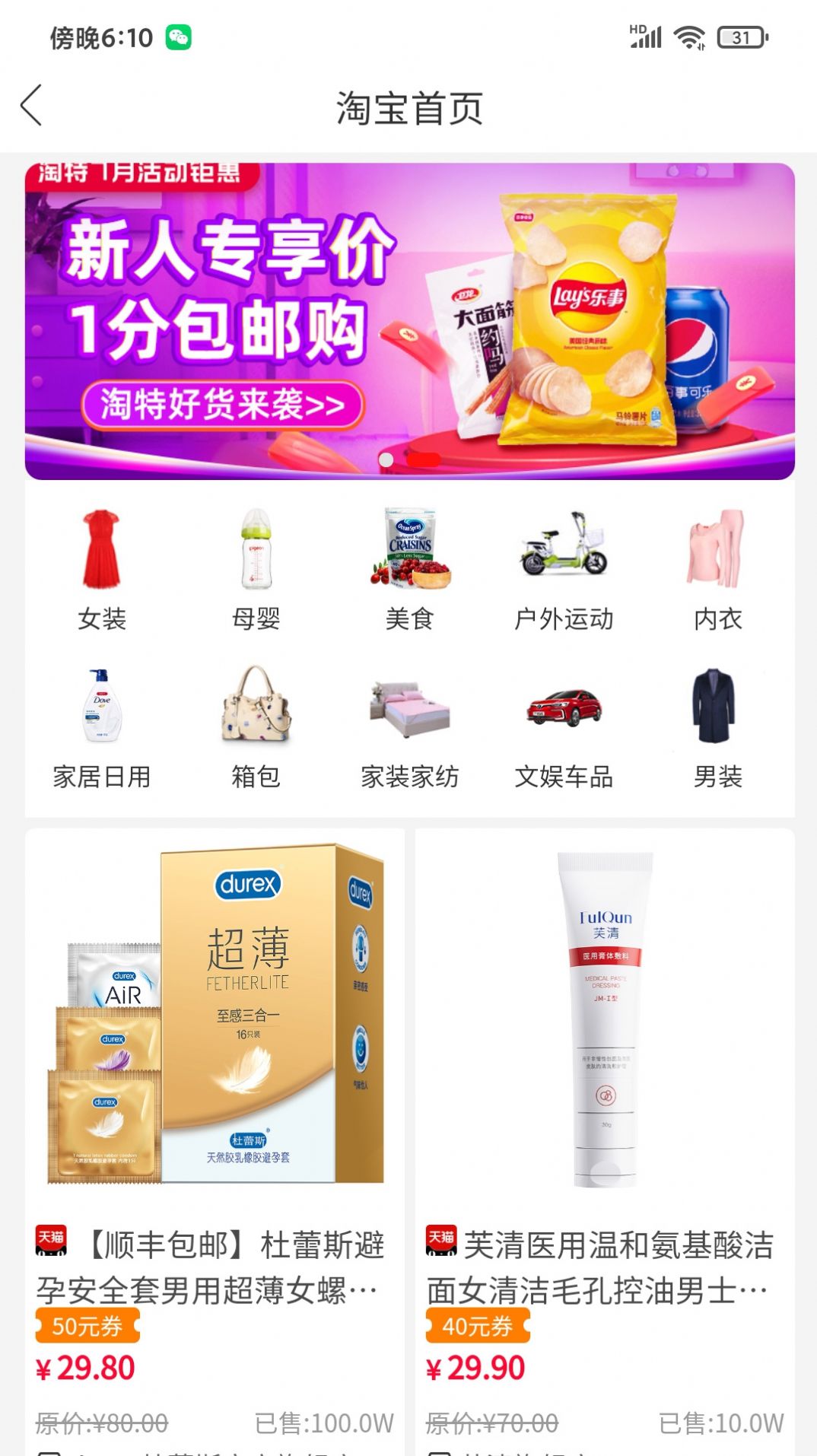The height and width of the screenshot is (1456, 817).
Task: Open WeChat from the status bar
Action: (x=180, y=37)
